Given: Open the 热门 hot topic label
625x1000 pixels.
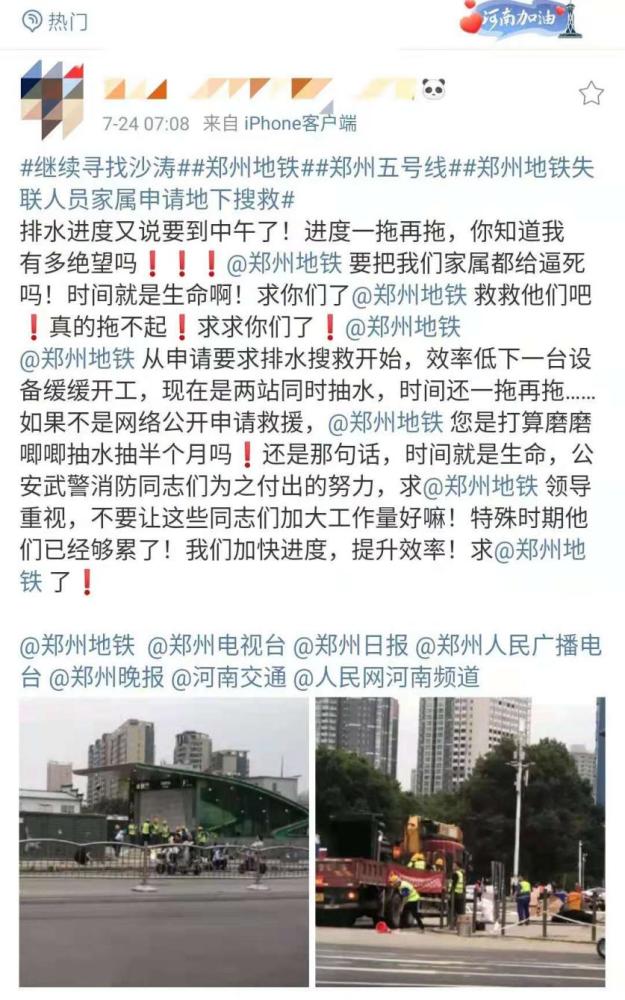Looking at the screenshot, I should coord(55,21).
